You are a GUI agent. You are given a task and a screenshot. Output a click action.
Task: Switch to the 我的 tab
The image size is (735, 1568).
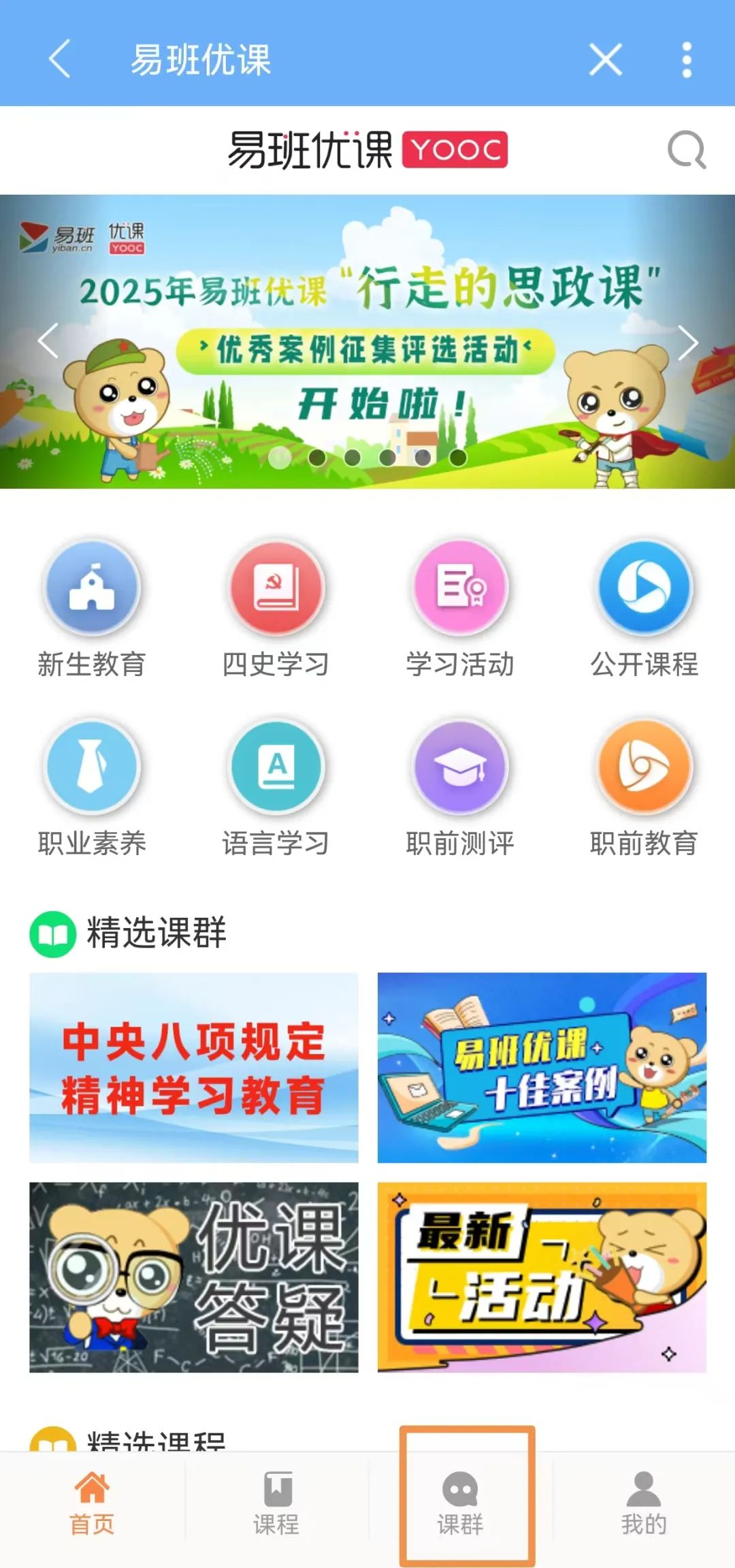(x=644, y=1503)
